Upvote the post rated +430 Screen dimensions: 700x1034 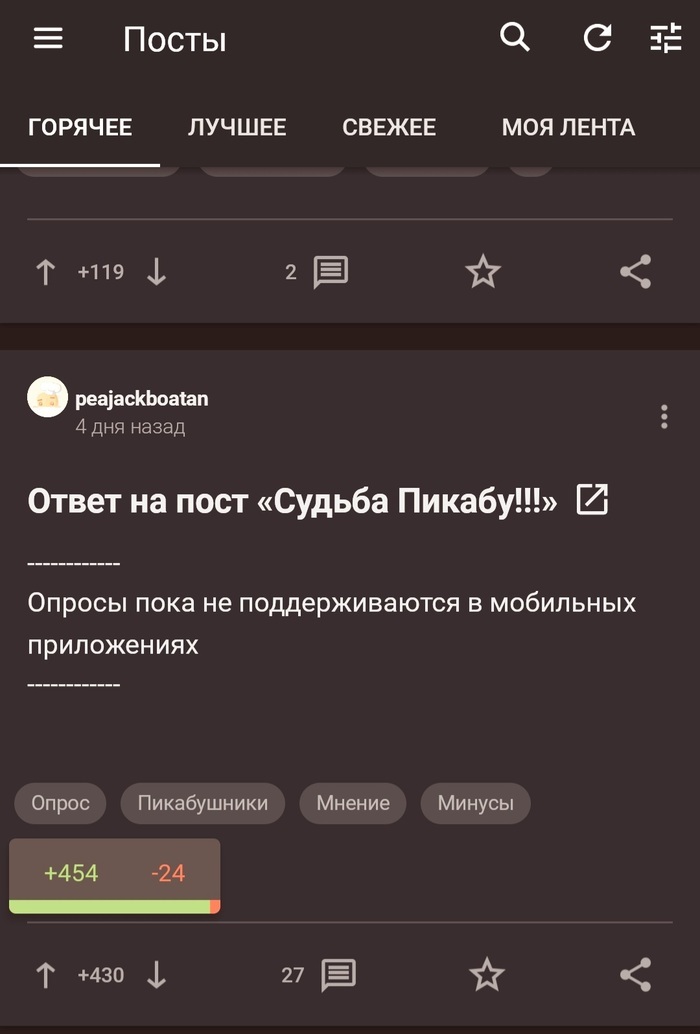pyautogui.click(x=45, y=975)
